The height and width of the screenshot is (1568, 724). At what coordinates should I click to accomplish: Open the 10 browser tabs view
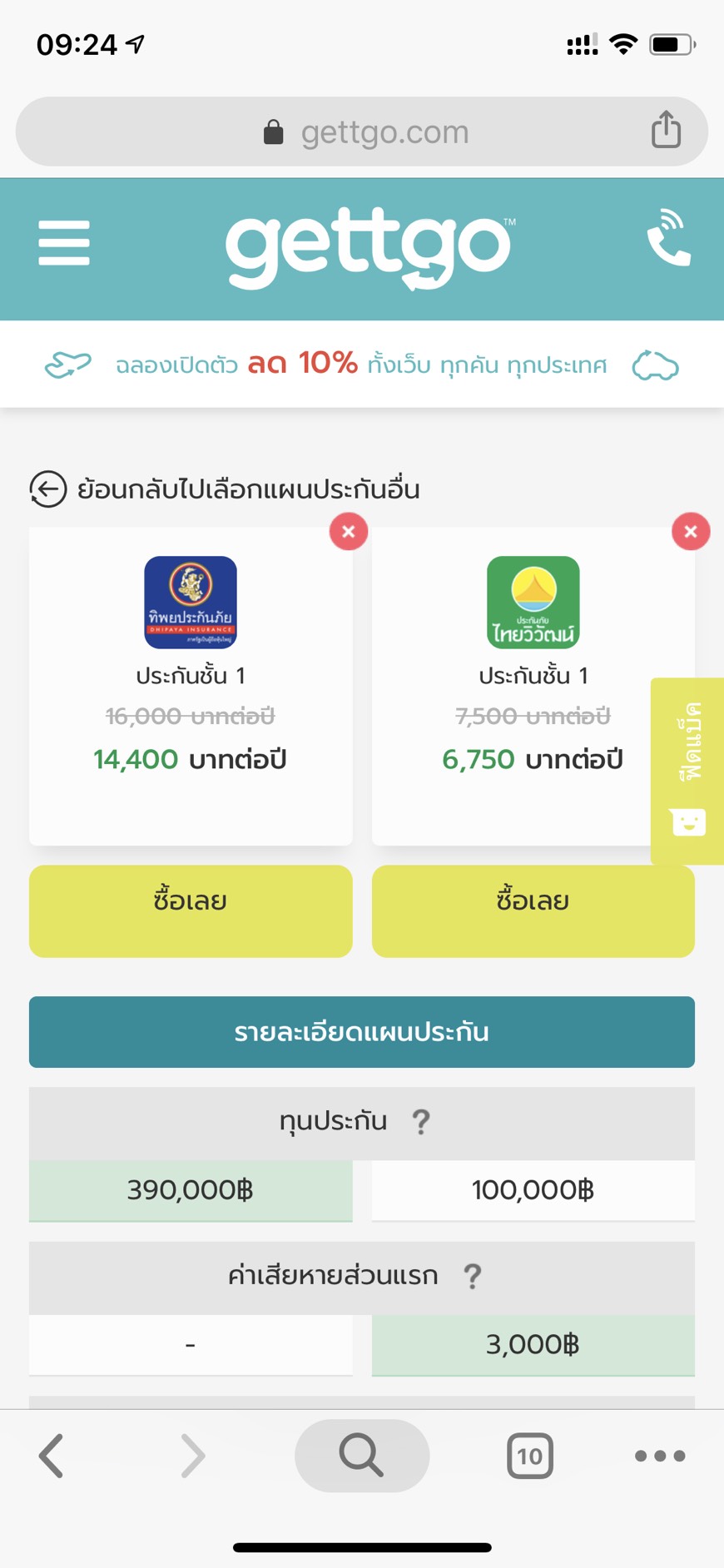[530, 1456]
